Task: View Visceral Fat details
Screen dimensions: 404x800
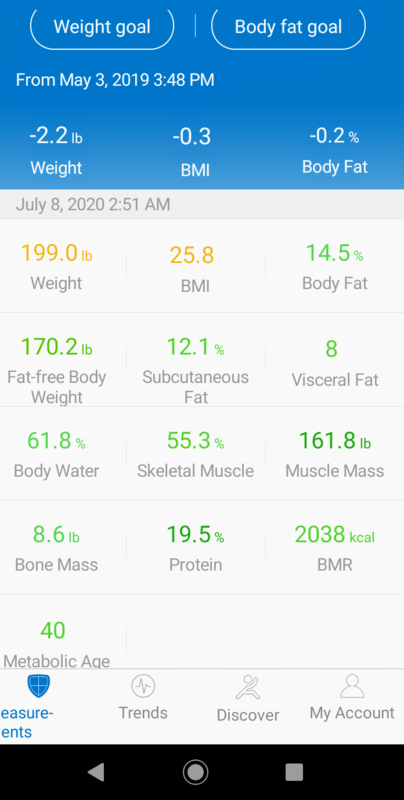Action: (x=335, y=363)
